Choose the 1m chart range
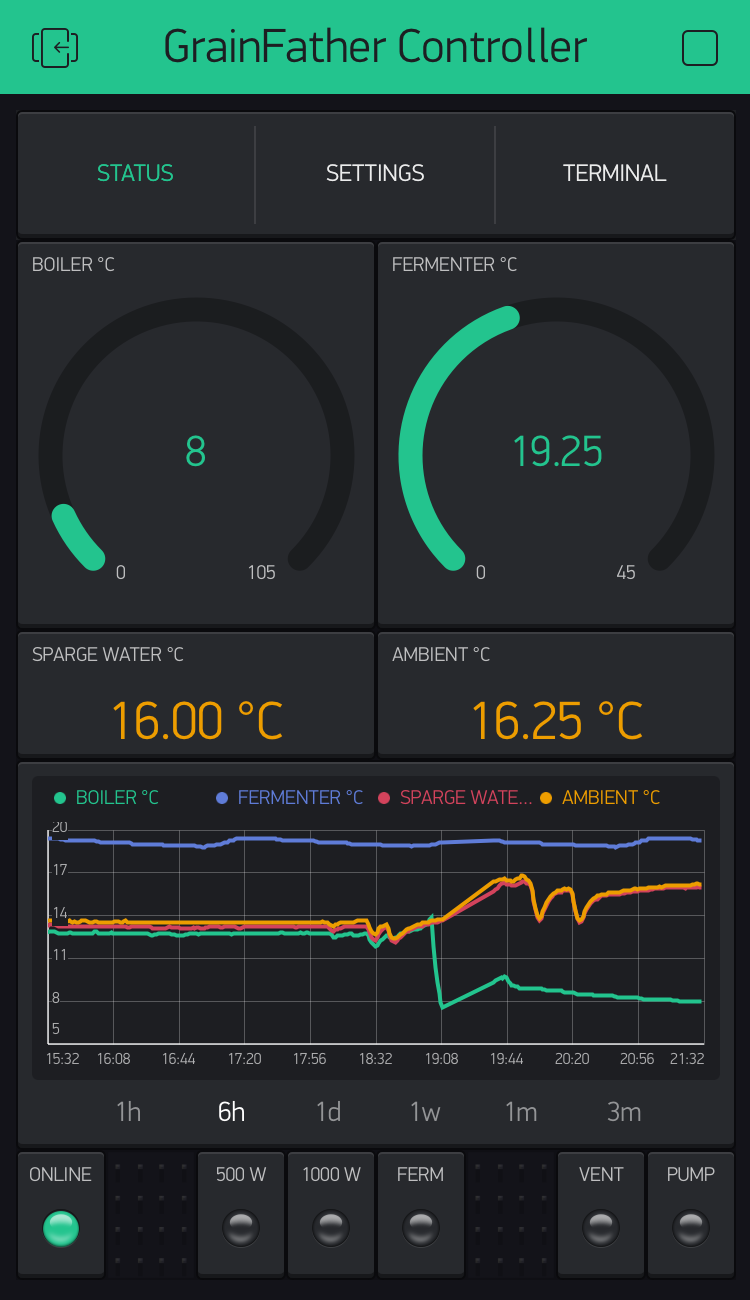 tap(521, 1111)
